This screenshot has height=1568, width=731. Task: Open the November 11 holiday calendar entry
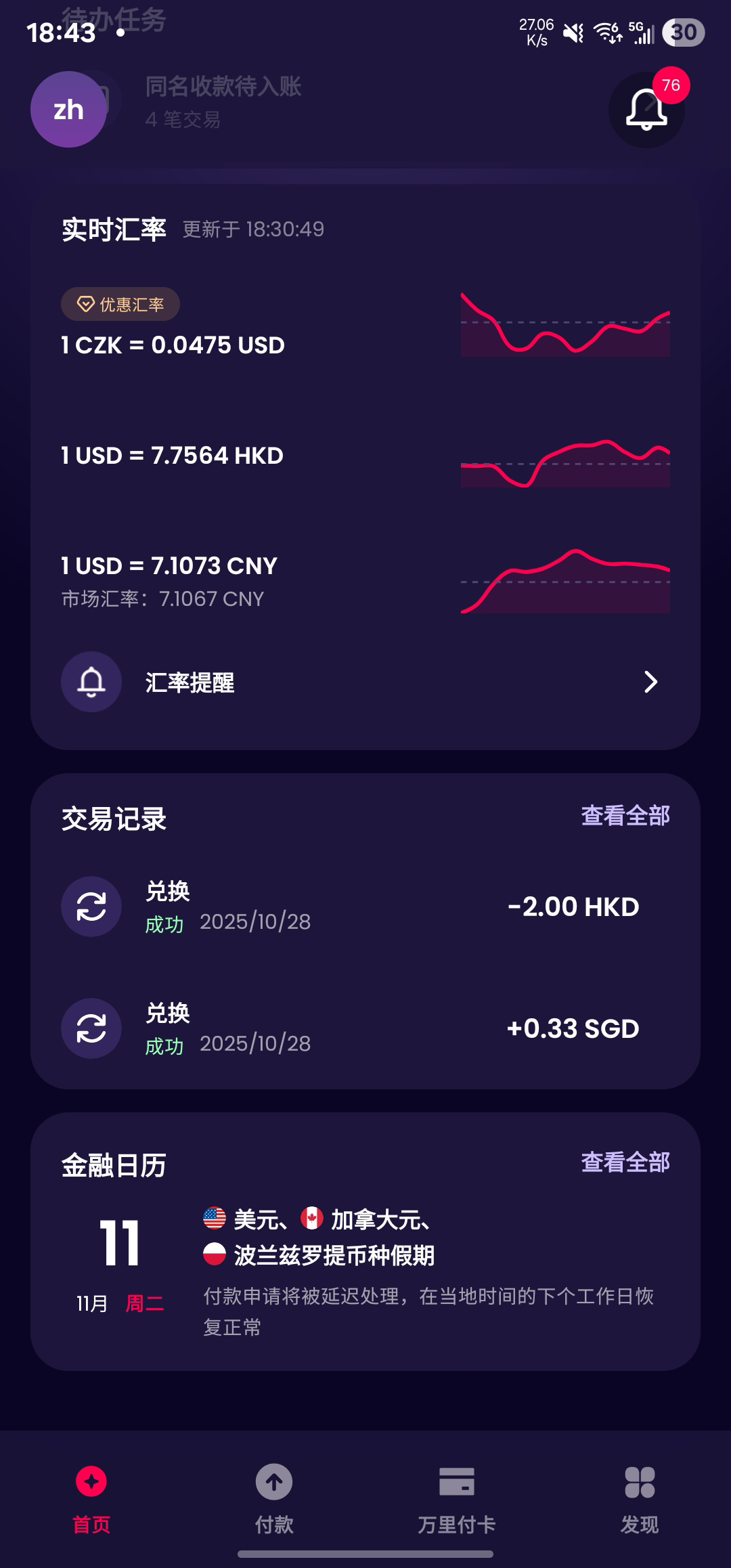365,1271
